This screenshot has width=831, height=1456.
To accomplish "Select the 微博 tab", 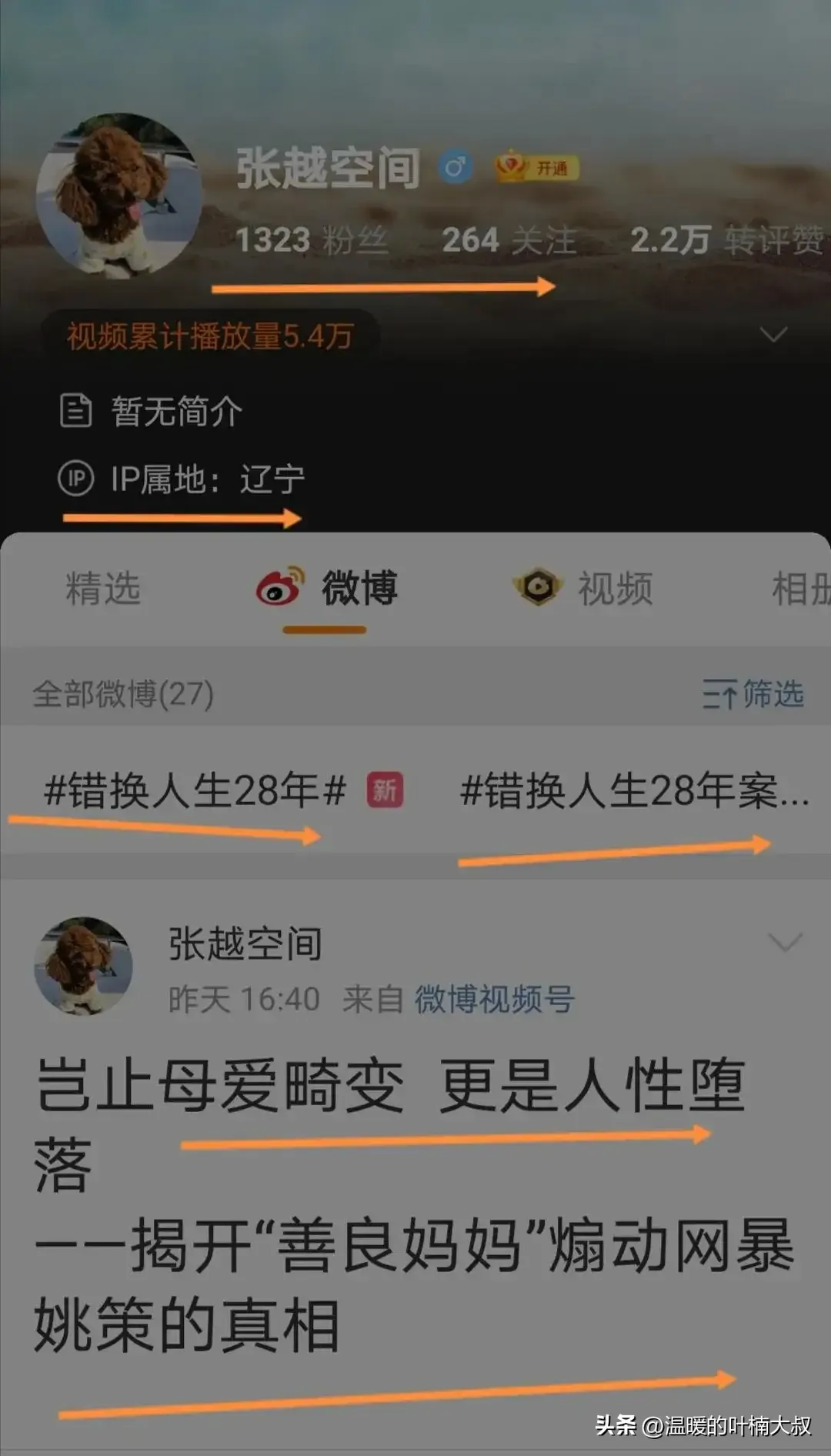I will pos(327,589).
